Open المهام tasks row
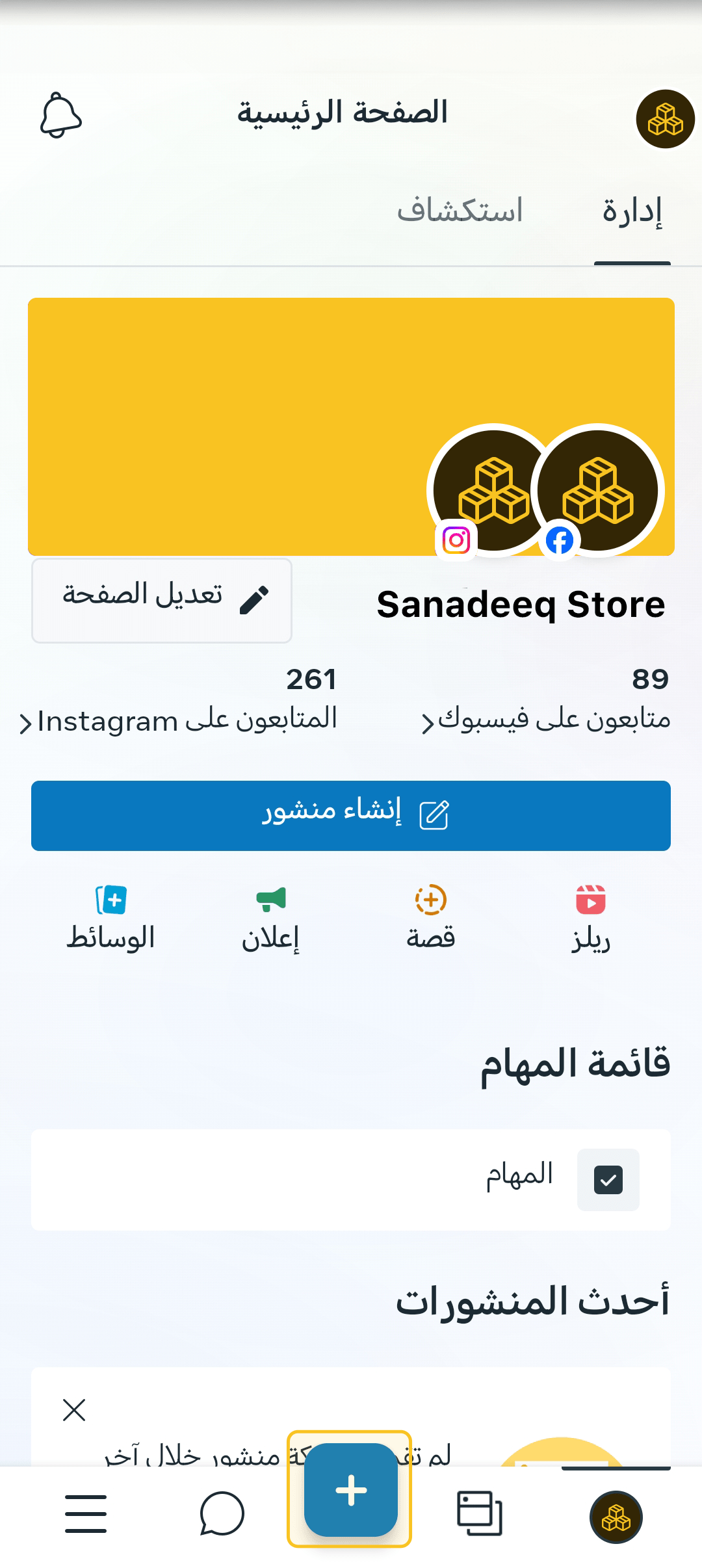Screen dimensions: 702x1568 click(x=351, y=1180)
